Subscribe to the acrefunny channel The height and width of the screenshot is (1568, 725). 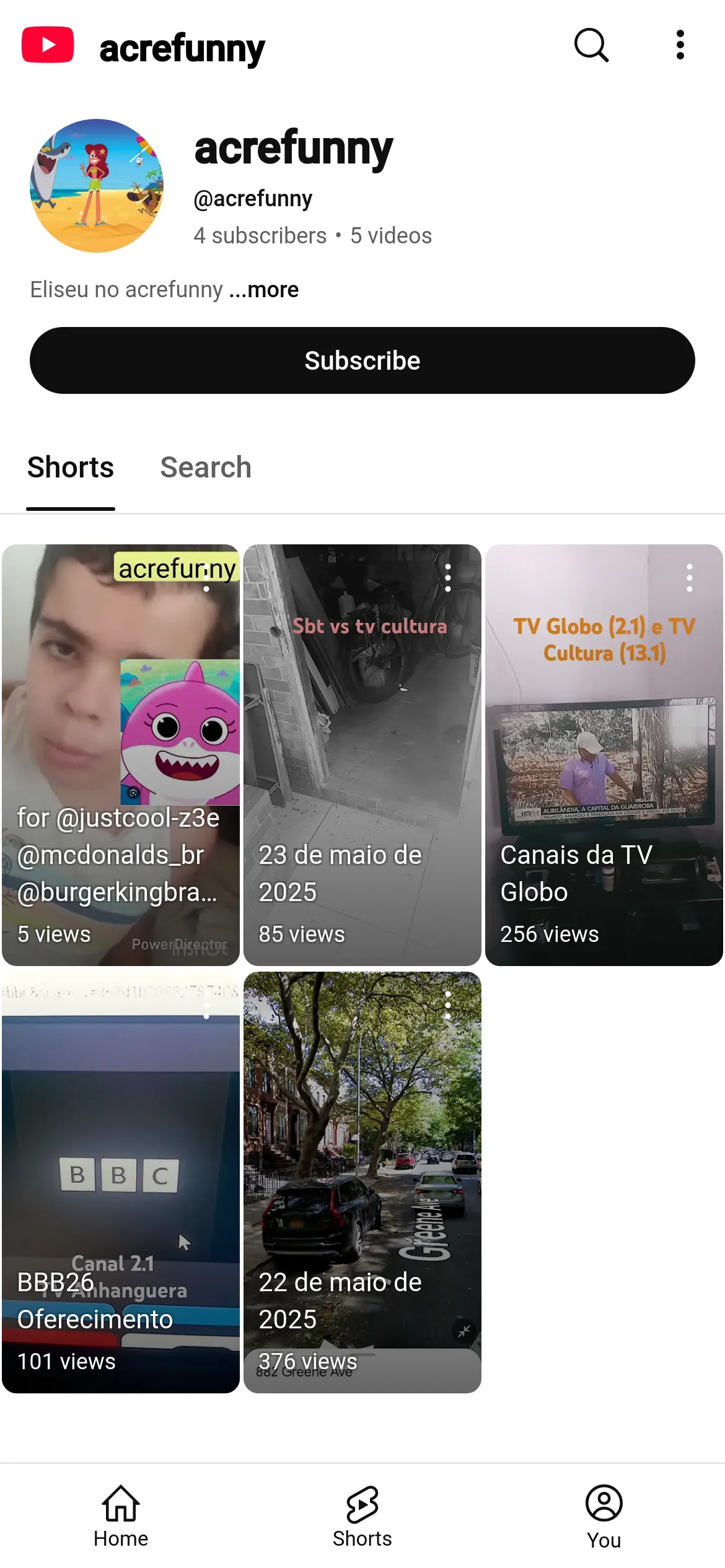click(362, 360)
